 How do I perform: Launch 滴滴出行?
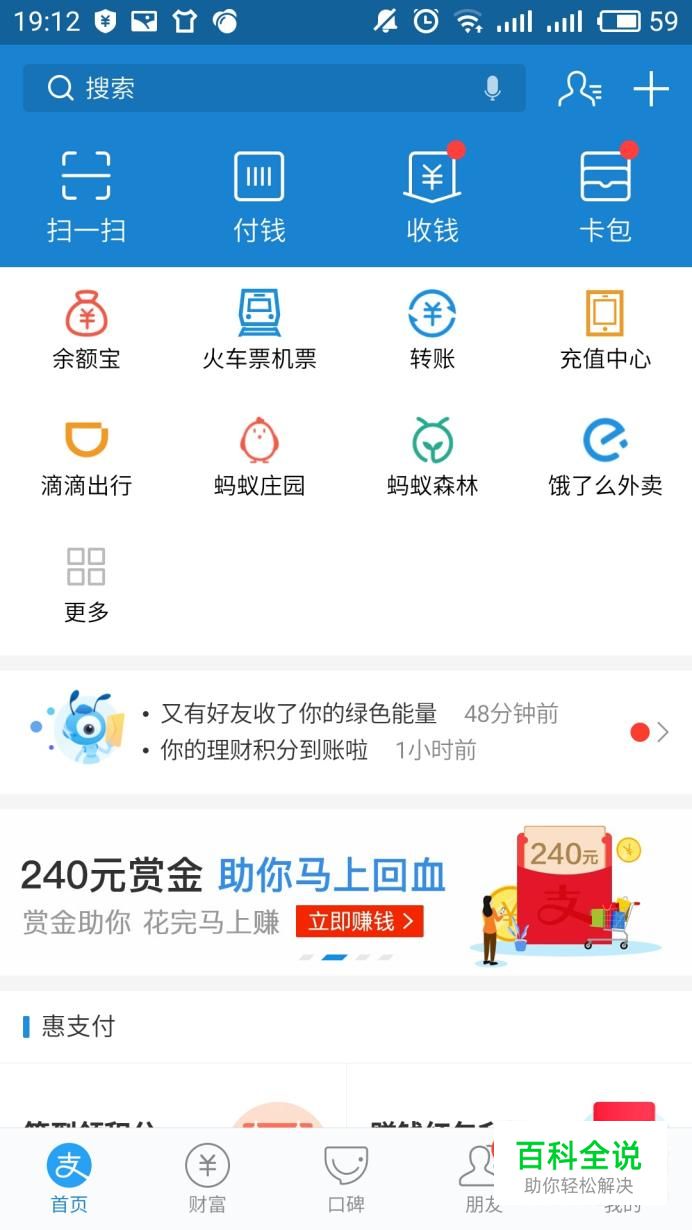tap(86, 457)
